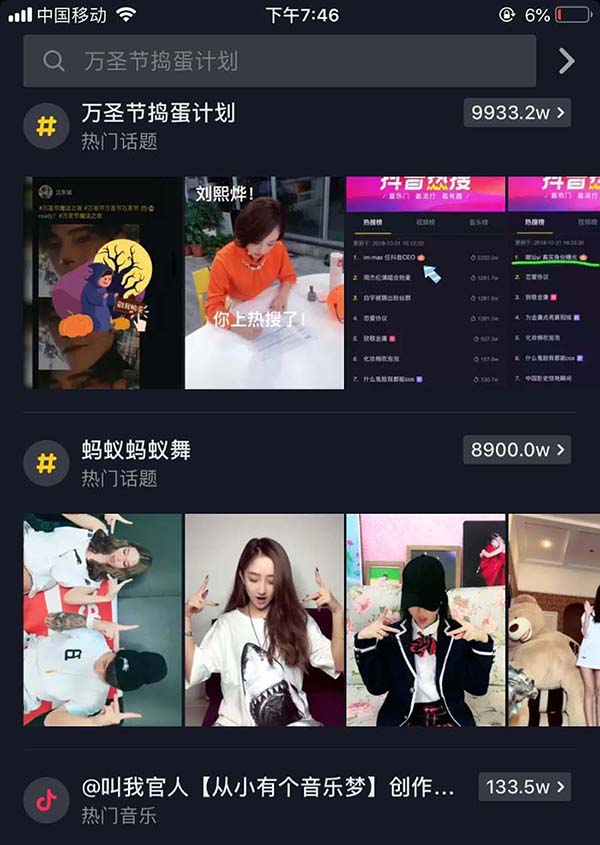Tap the 9933.2w count button

(518, 113)
